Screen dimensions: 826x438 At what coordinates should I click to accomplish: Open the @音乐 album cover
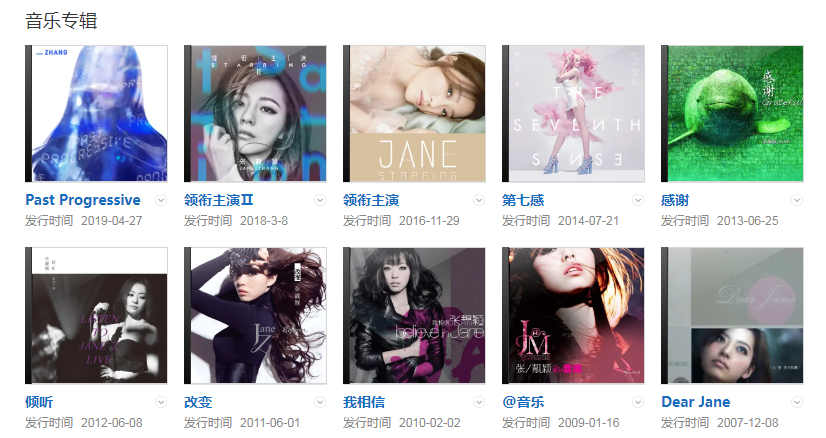(574, 315)
